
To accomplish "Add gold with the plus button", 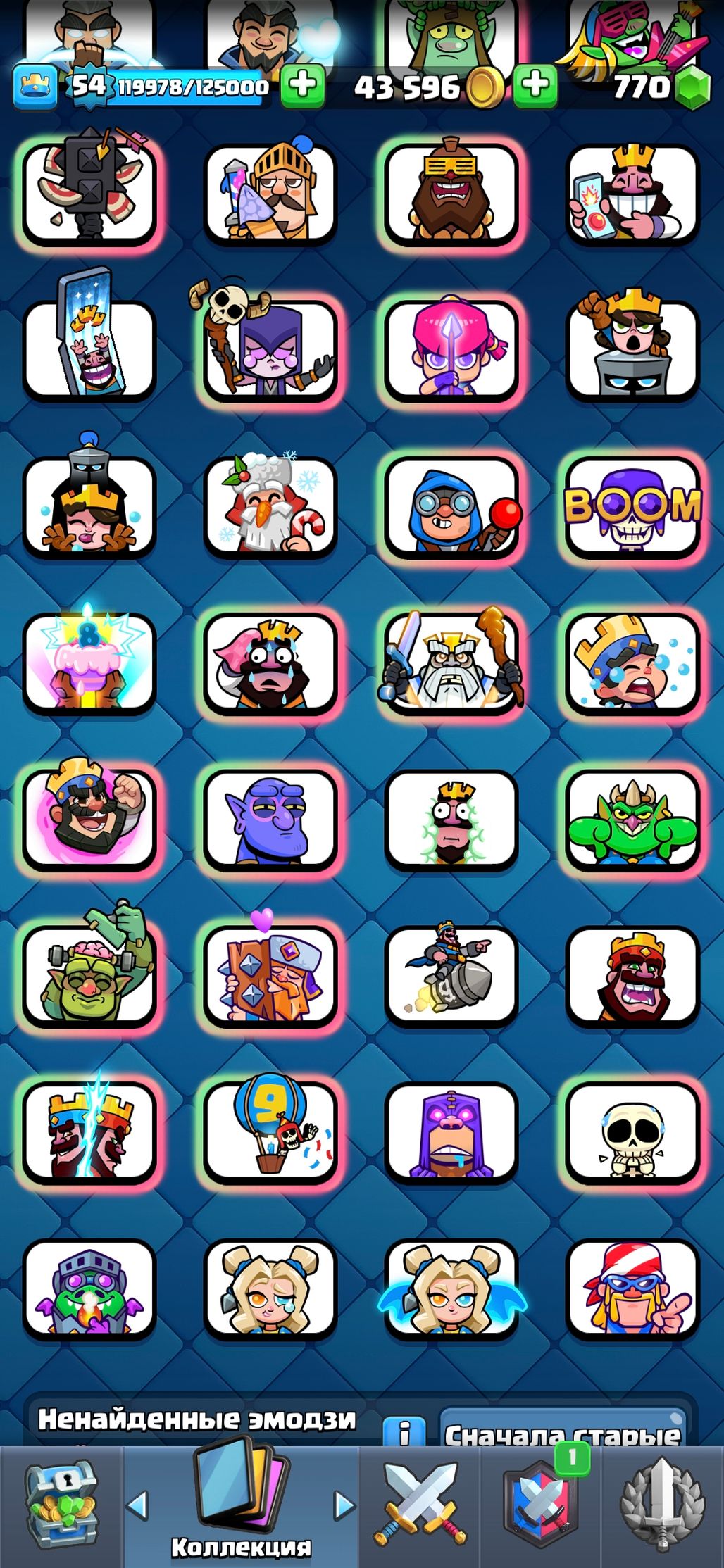I will [x=535, y=86].
